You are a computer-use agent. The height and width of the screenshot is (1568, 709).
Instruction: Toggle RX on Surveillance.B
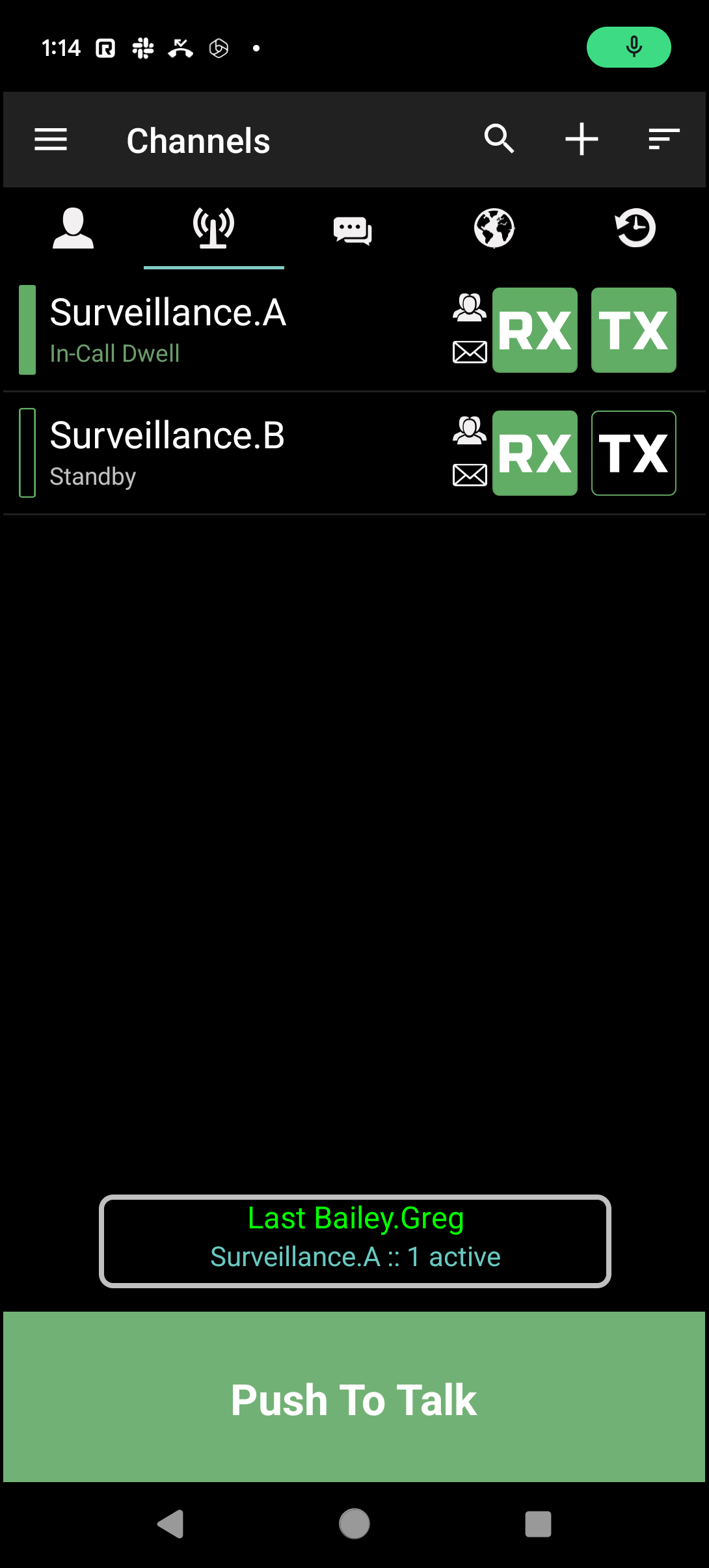pyautogui.click(x=535, y=453)
